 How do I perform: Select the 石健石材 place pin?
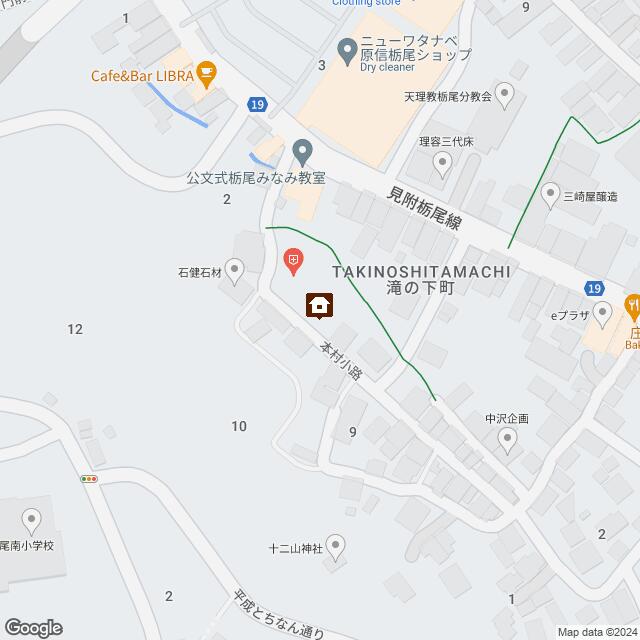point(234,267)
